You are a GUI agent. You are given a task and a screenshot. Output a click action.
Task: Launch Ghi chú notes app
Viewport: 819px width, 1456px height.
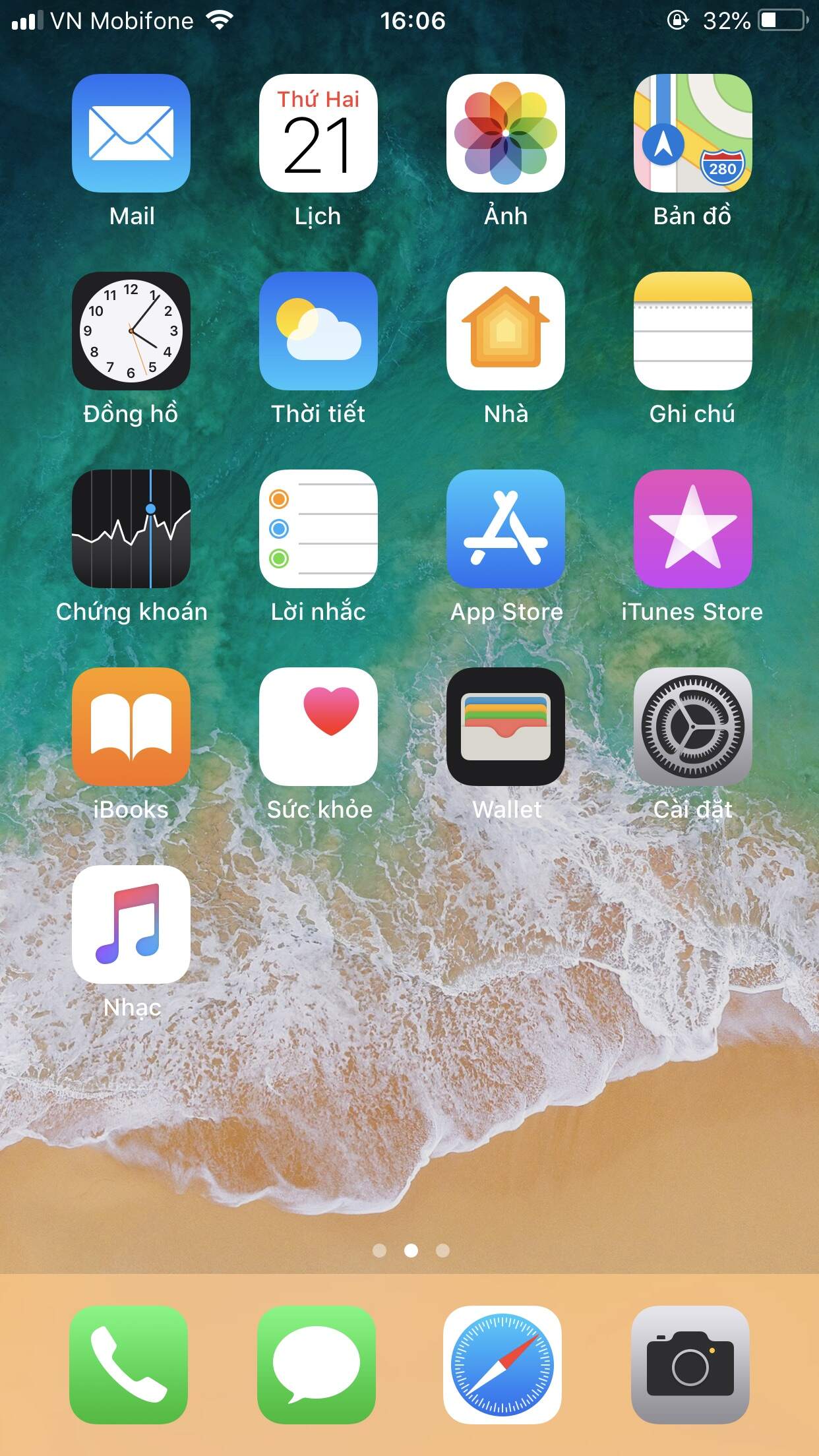coord(693,331)
